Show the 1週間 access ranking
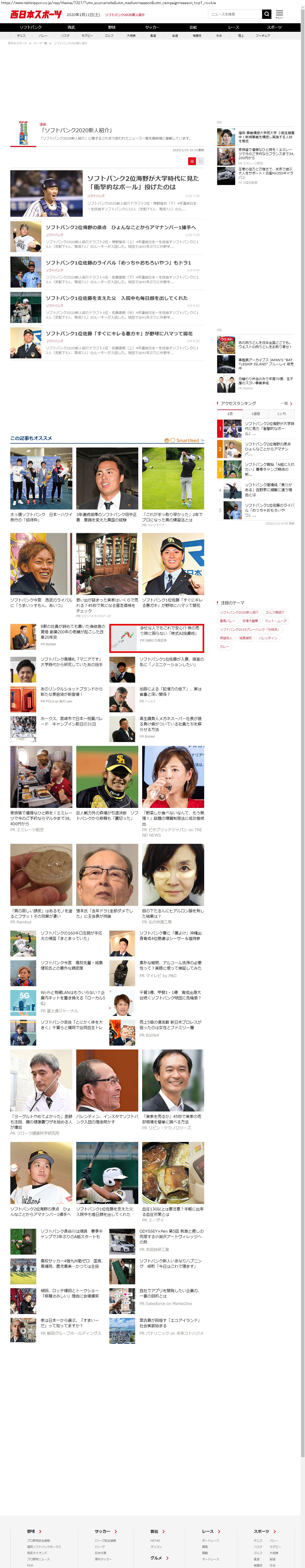Viewport: 305px width, 1568px height. pyautogui.click(x=256, y=413)
